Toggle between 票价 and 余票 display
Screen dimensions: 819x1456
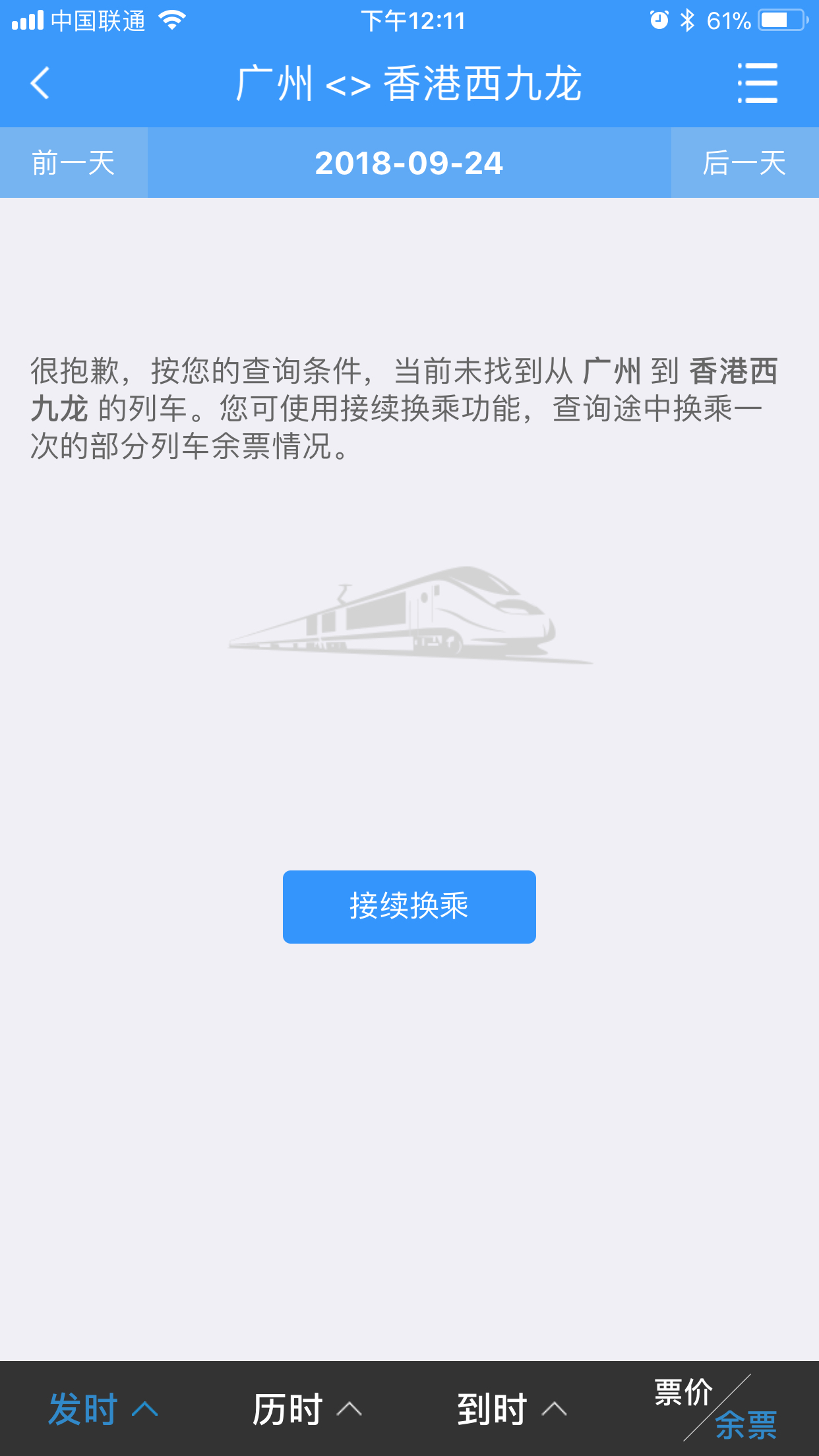point(716,1409)
